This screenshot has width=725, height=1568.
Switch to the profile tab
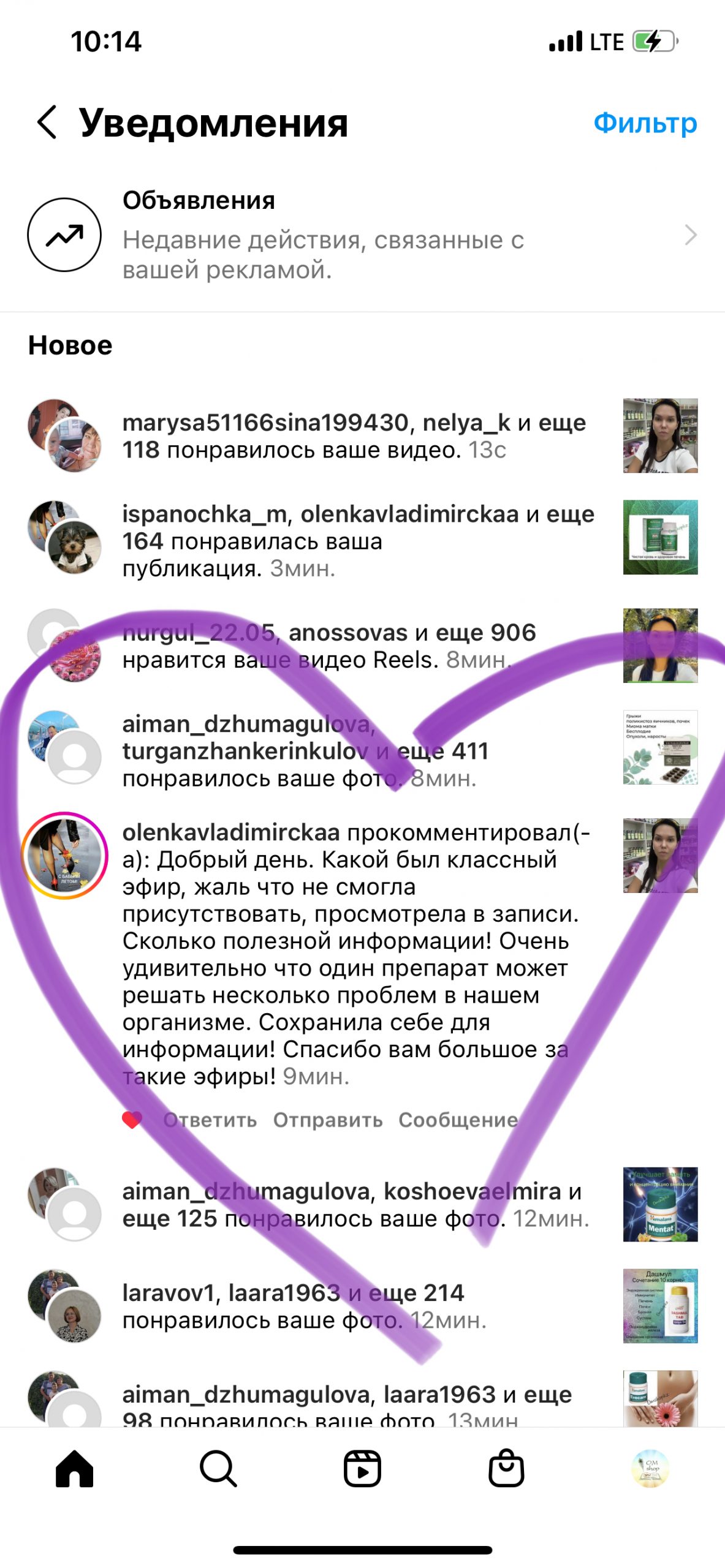coord(650,1469)
